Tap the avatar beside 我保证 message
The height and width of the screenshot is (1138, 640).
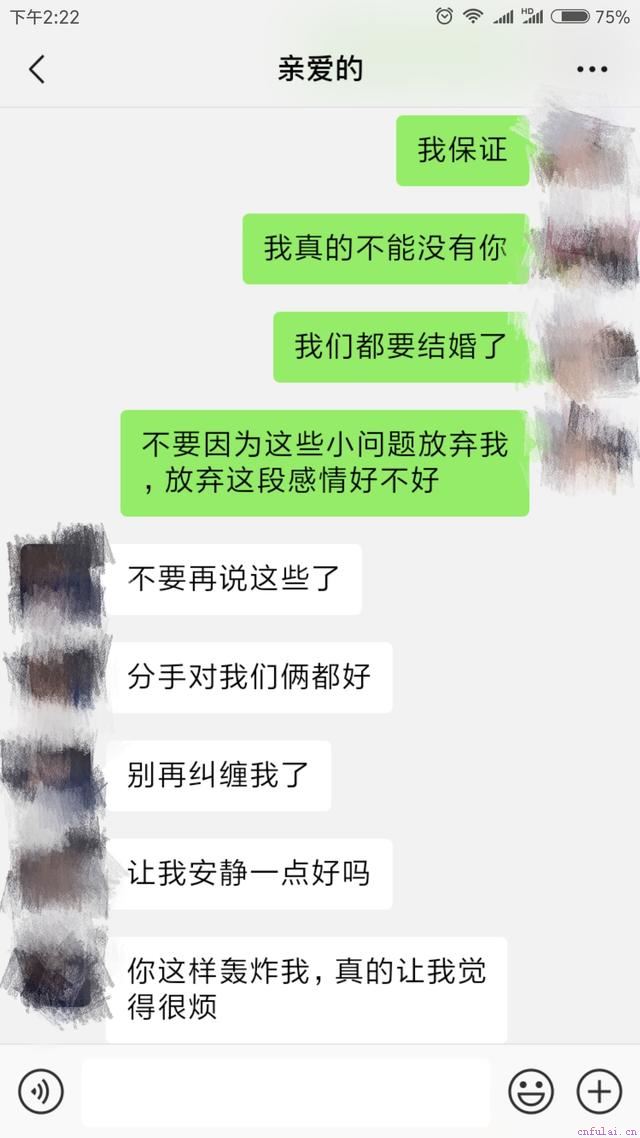[x=582, y=150]
